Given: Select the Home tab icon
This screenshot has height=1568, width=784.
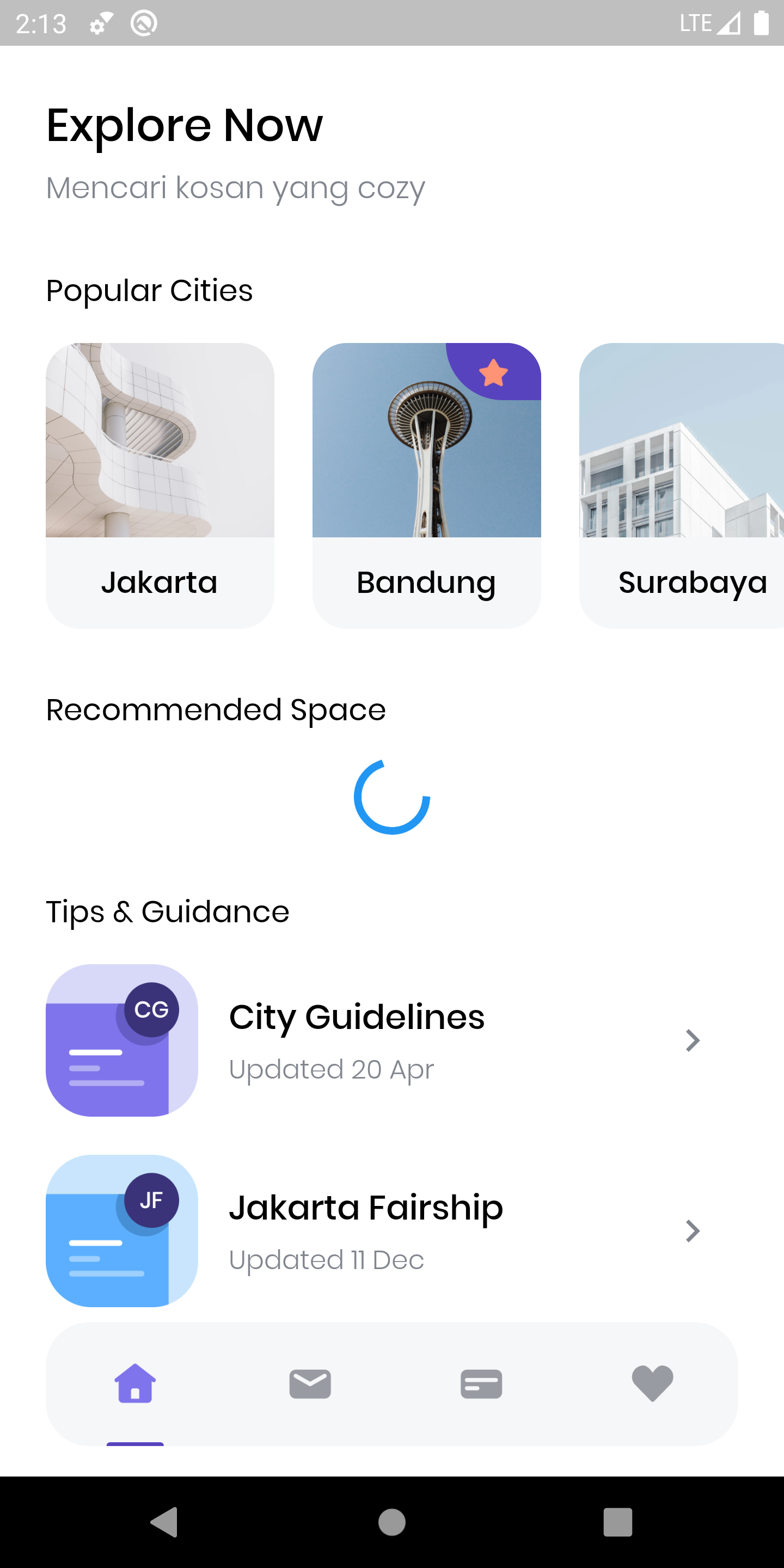Looking at the screenshot, I should tap(134, 1384).
